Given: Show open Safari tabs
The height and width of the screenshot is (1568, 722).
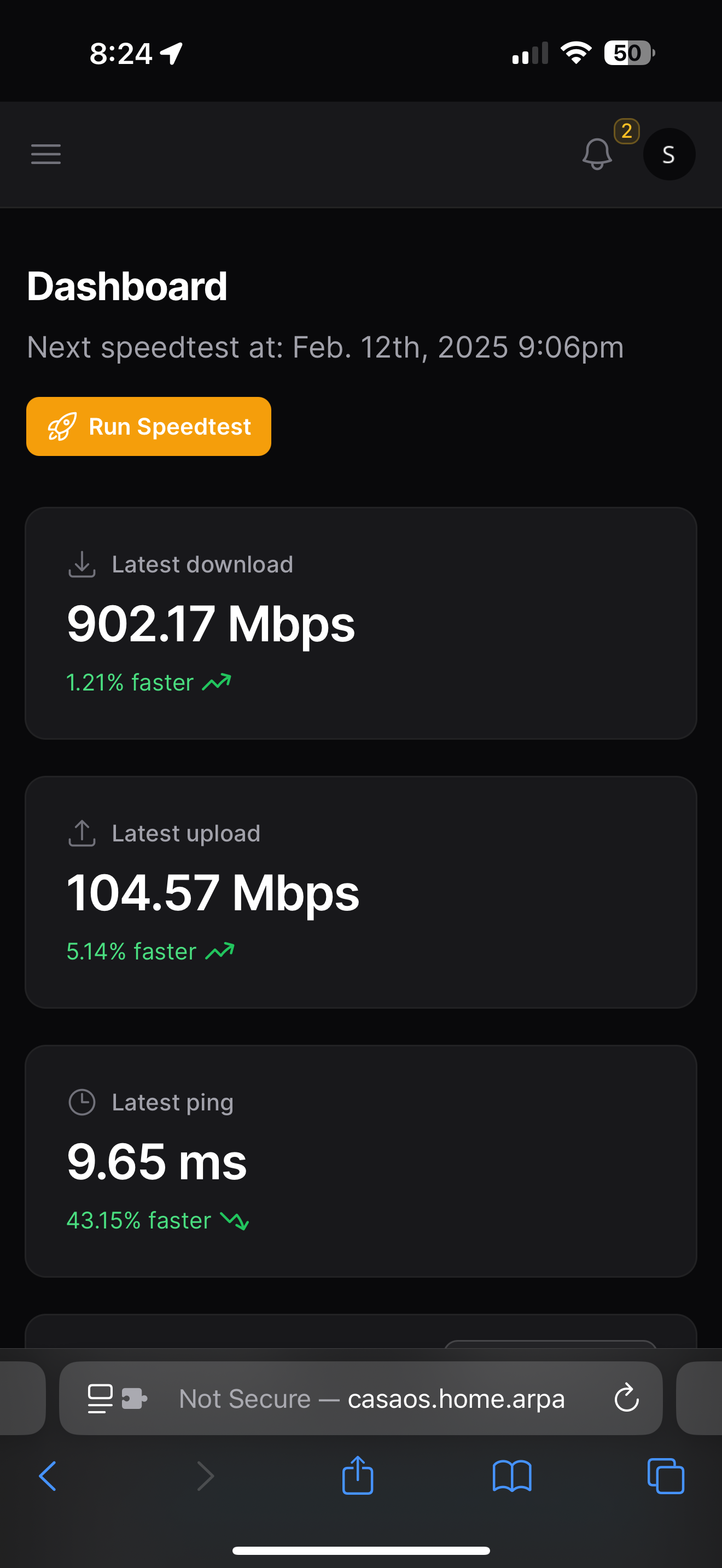Looking at the screenshot, I should (x=665, y=1476).
